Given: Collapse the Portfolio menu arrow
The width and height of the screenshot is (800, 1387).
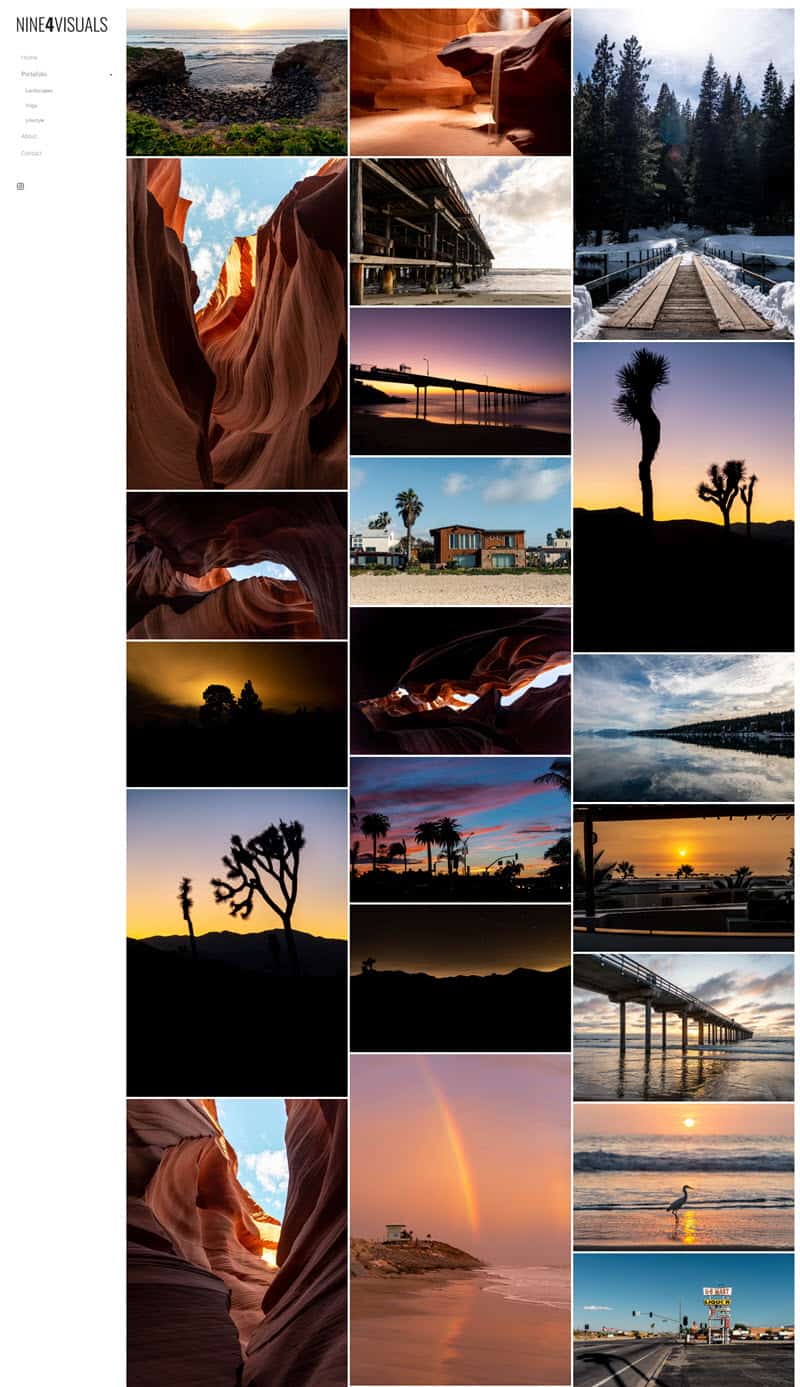Looking at the screenshot, I should [110, 75].
